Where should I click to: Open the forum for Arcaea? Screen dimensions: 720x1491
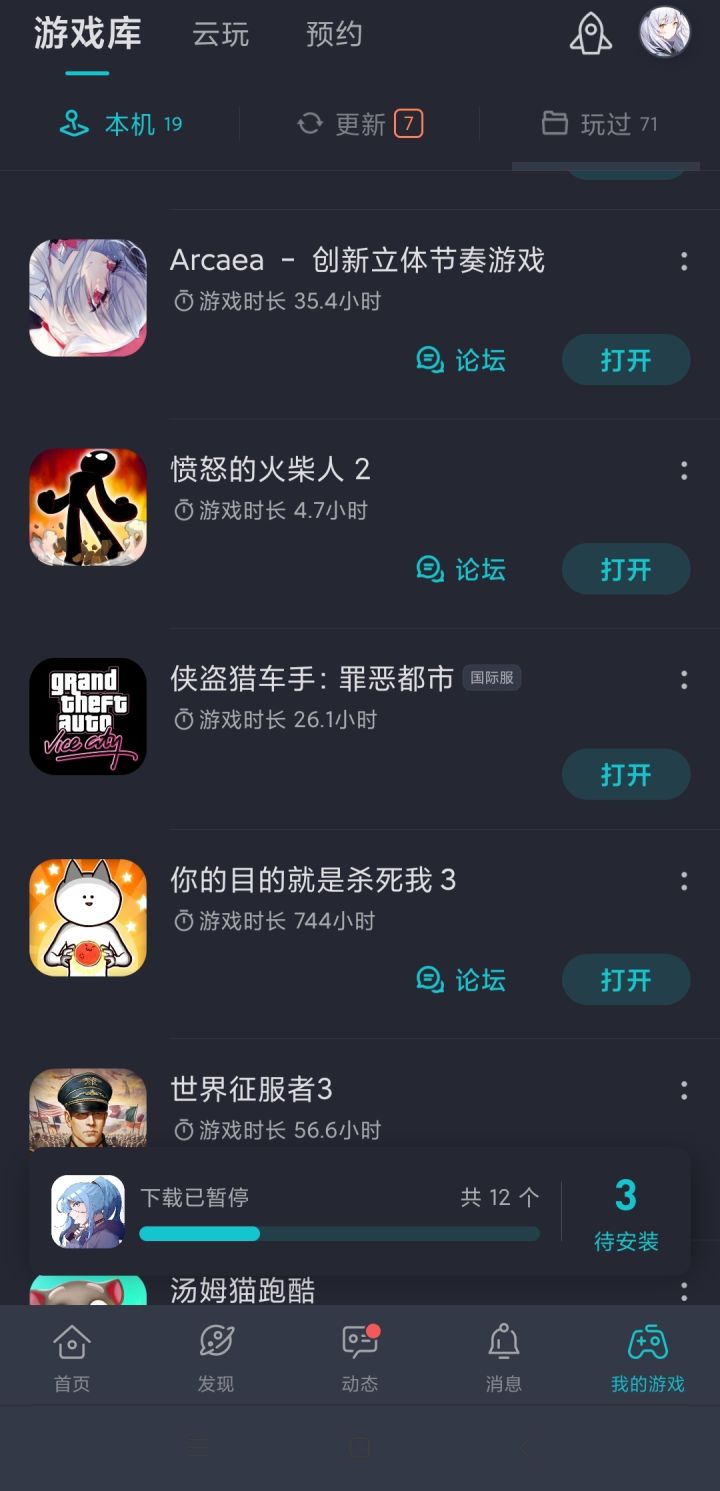pyautogui.click(x=461, y=360)
